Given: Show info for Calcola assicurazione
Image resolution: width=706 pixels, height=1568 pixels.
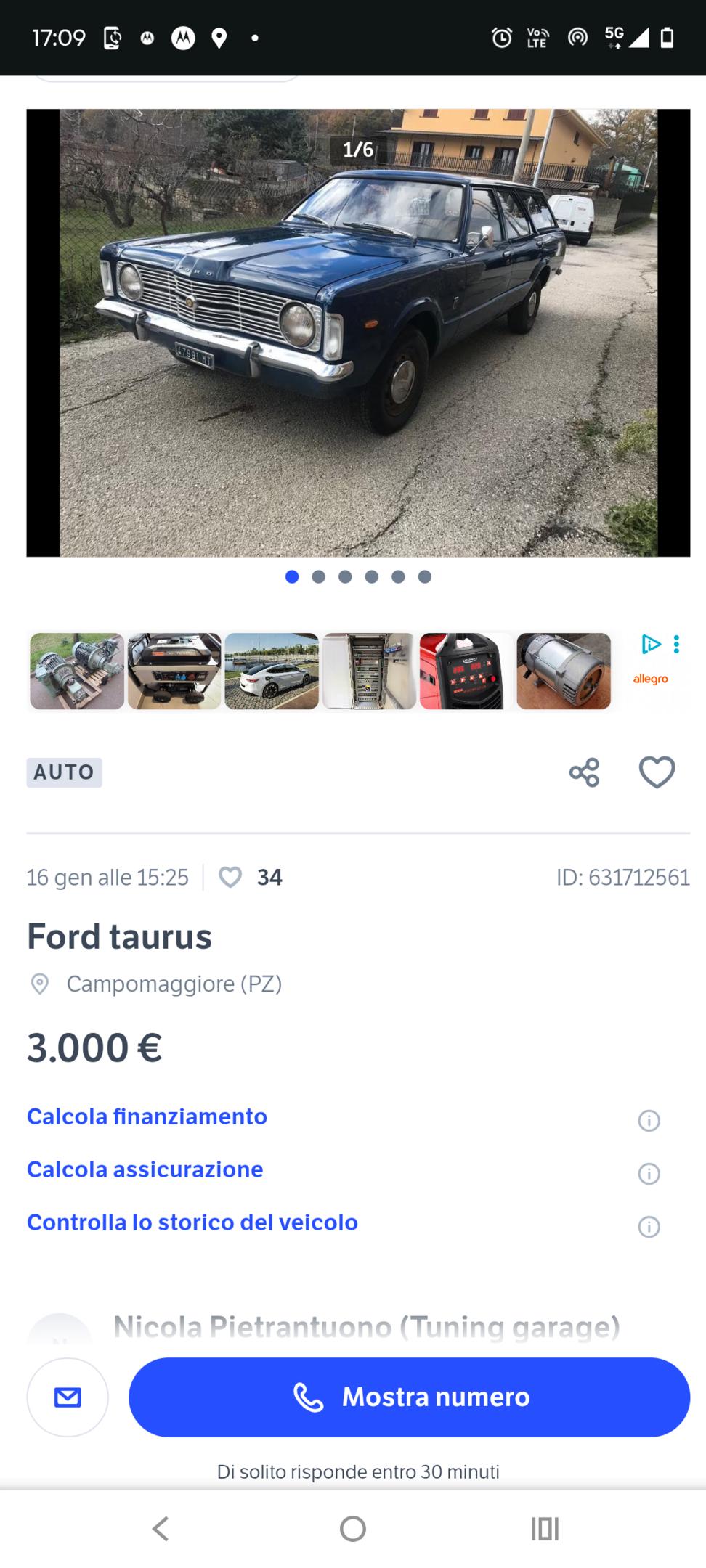Looking at the screenshot, I should click(x=649, y=1174).
